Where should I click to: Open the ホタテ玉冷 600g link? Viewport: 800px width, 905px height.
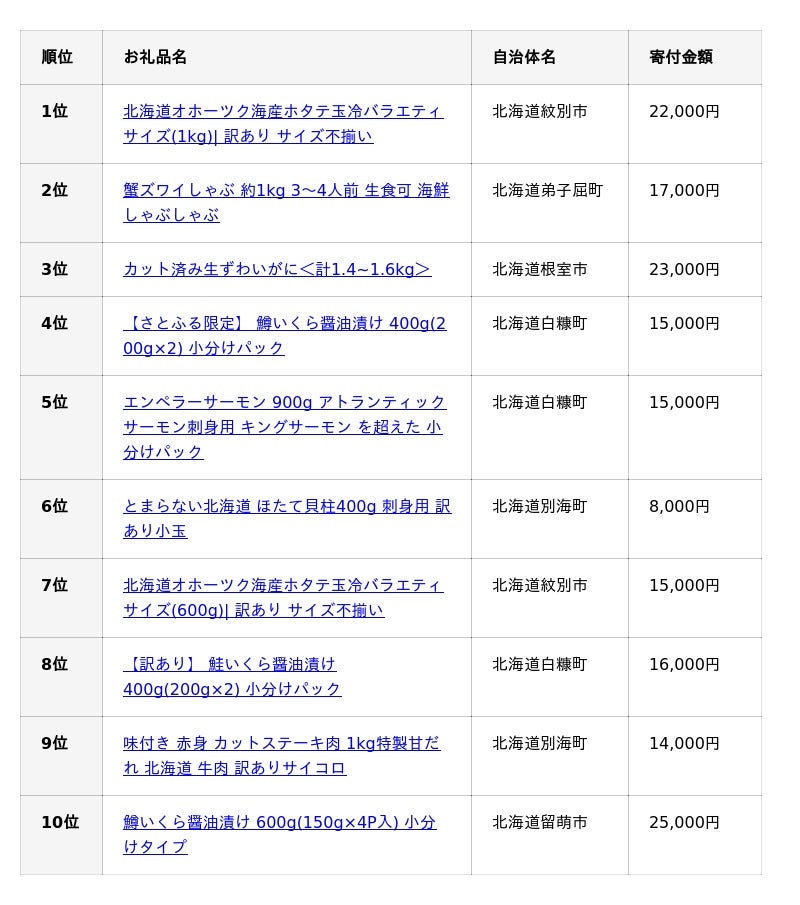pyautogui.click(x=282, y=586)
